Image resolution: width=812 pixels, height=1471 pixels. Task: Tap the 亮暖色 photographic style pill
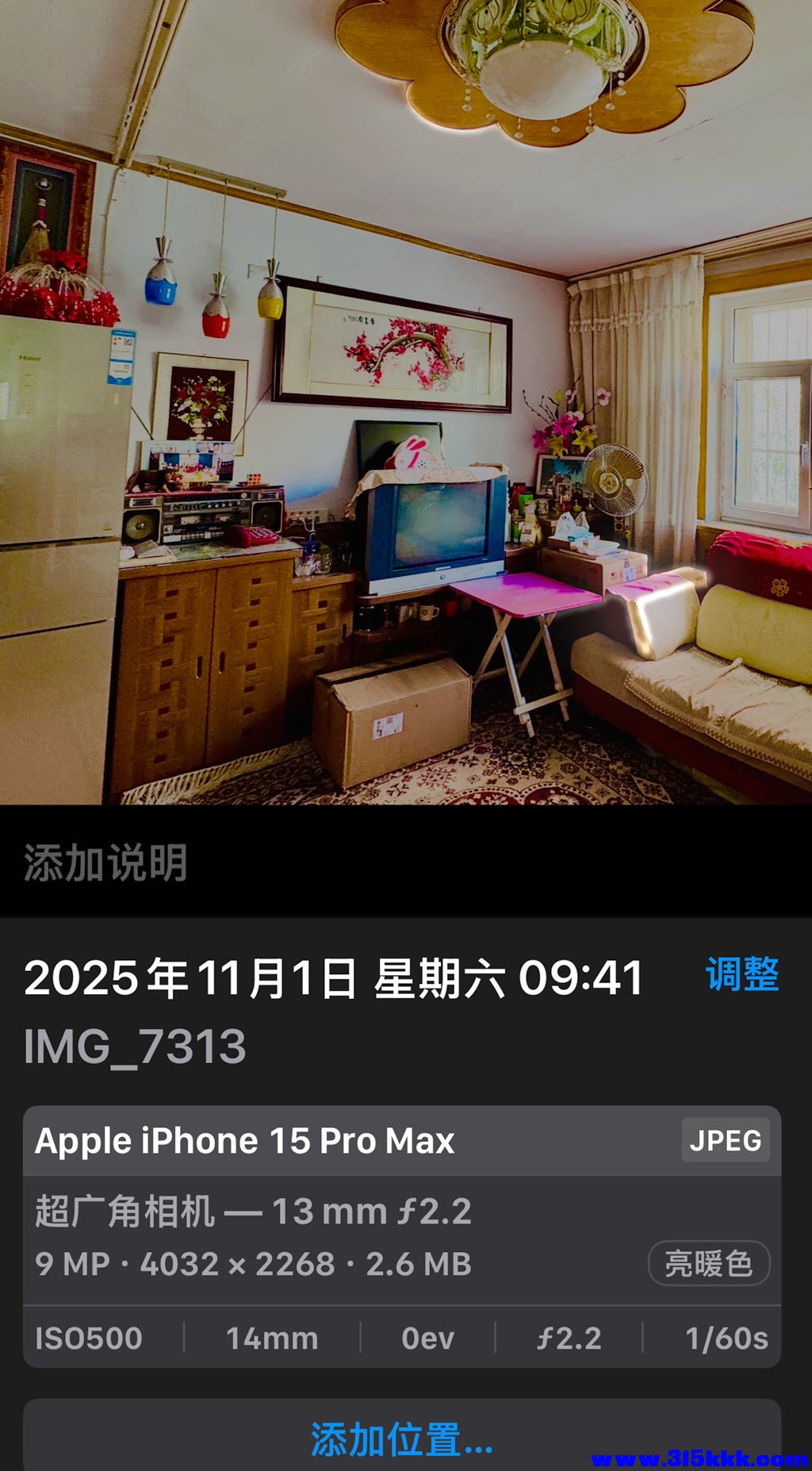point(709,1264)
